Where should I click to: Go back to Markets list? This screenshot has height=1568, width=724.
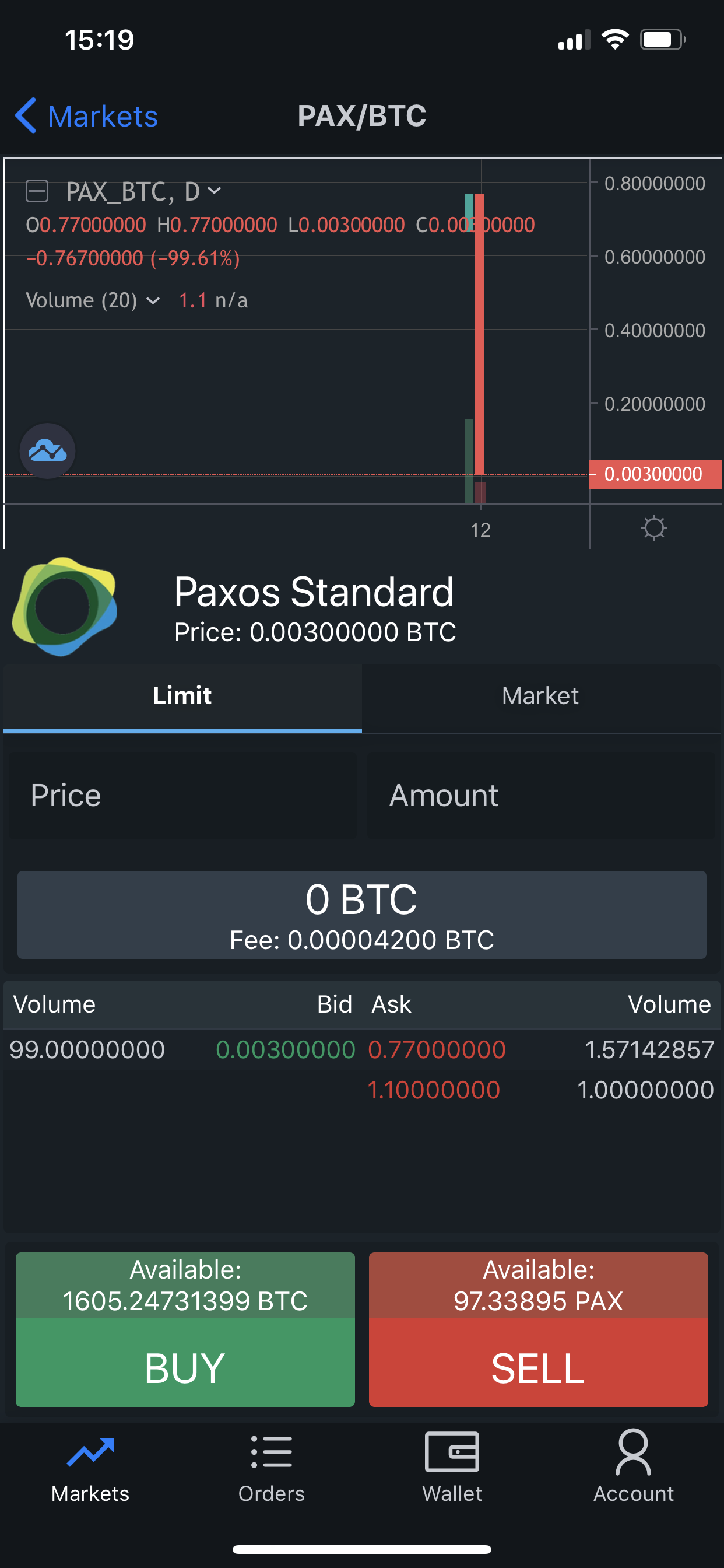pos(86,116)
